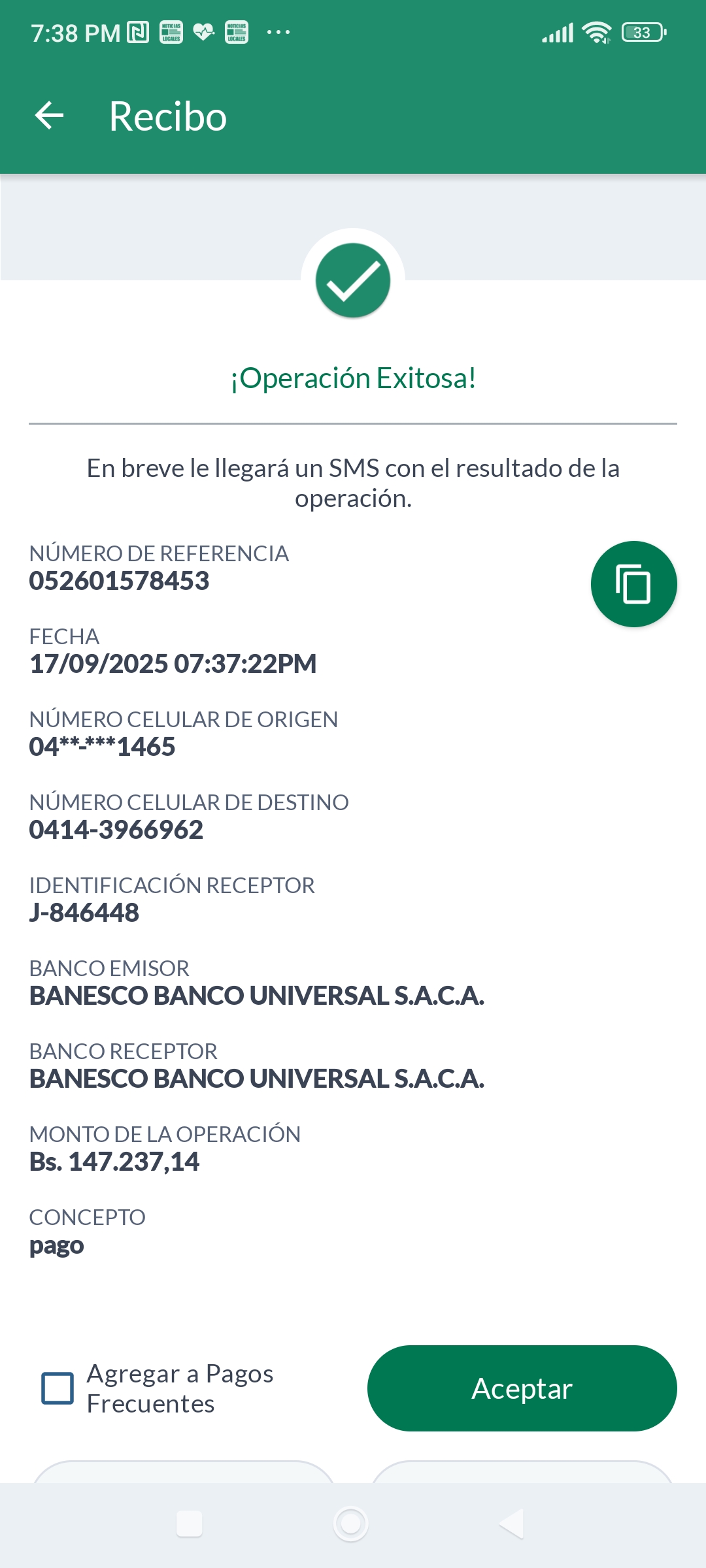The image size is (706, 1568).
Task: Copy the reference number
Action: coord(633,584)
